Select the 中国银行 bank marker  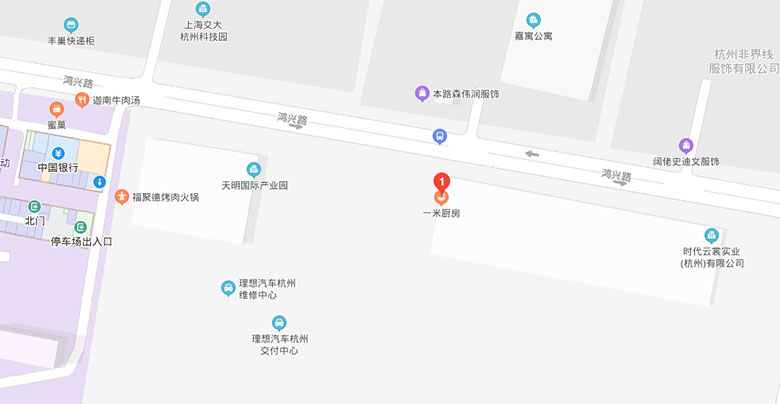(58, 153)
